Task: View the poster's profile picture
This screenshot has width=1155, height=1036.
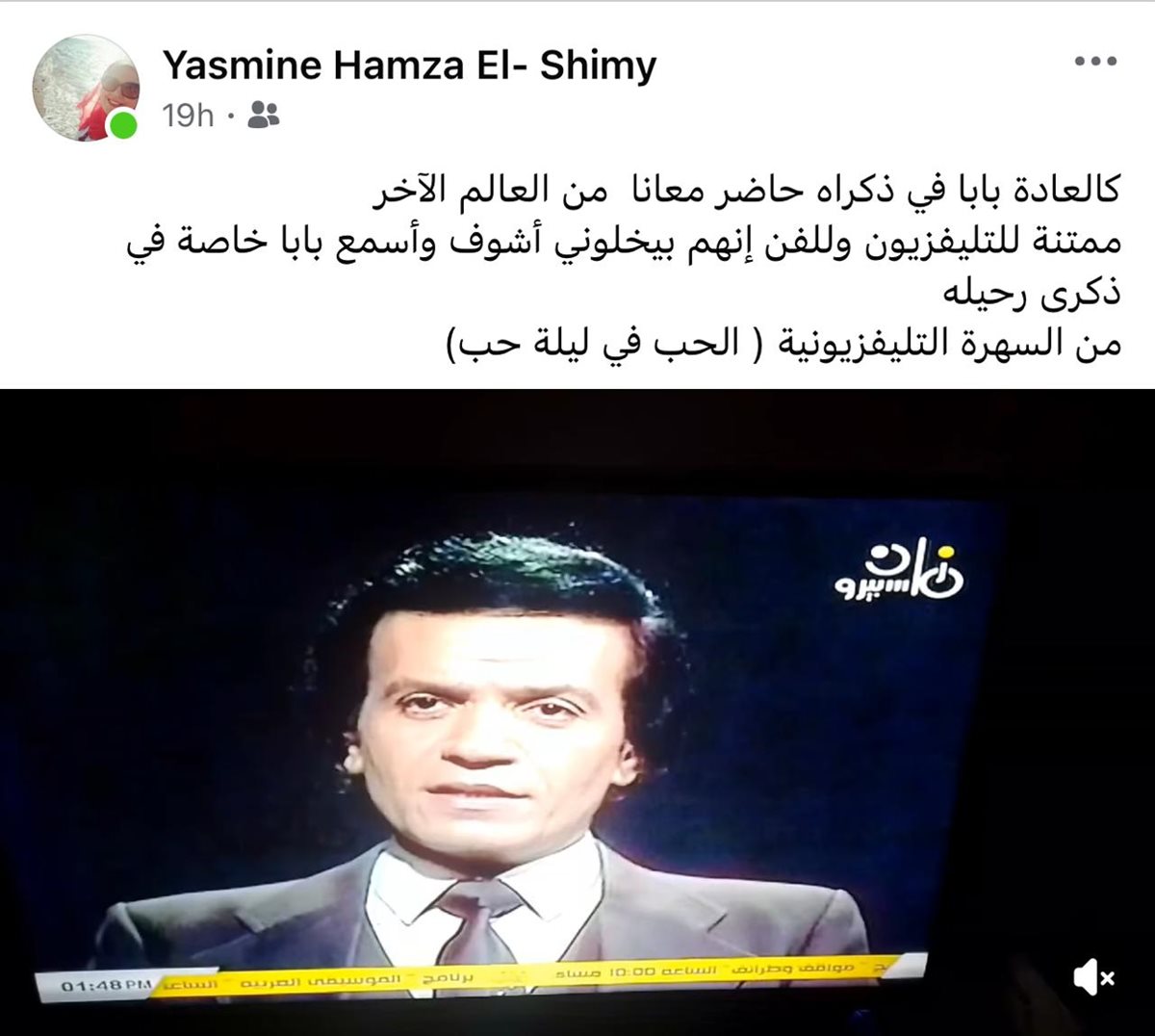Action: (86, 88)
